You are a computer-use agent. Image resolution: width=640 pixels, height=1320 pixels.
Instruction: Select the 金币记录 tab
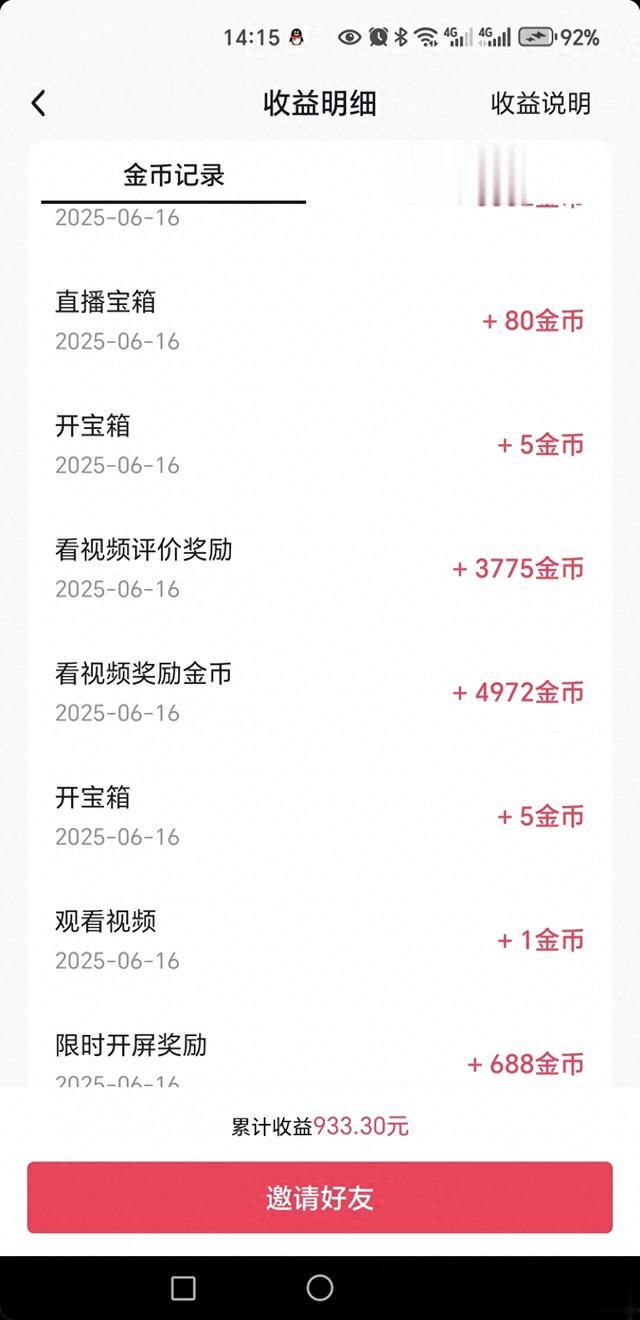[x=174, y=176]
